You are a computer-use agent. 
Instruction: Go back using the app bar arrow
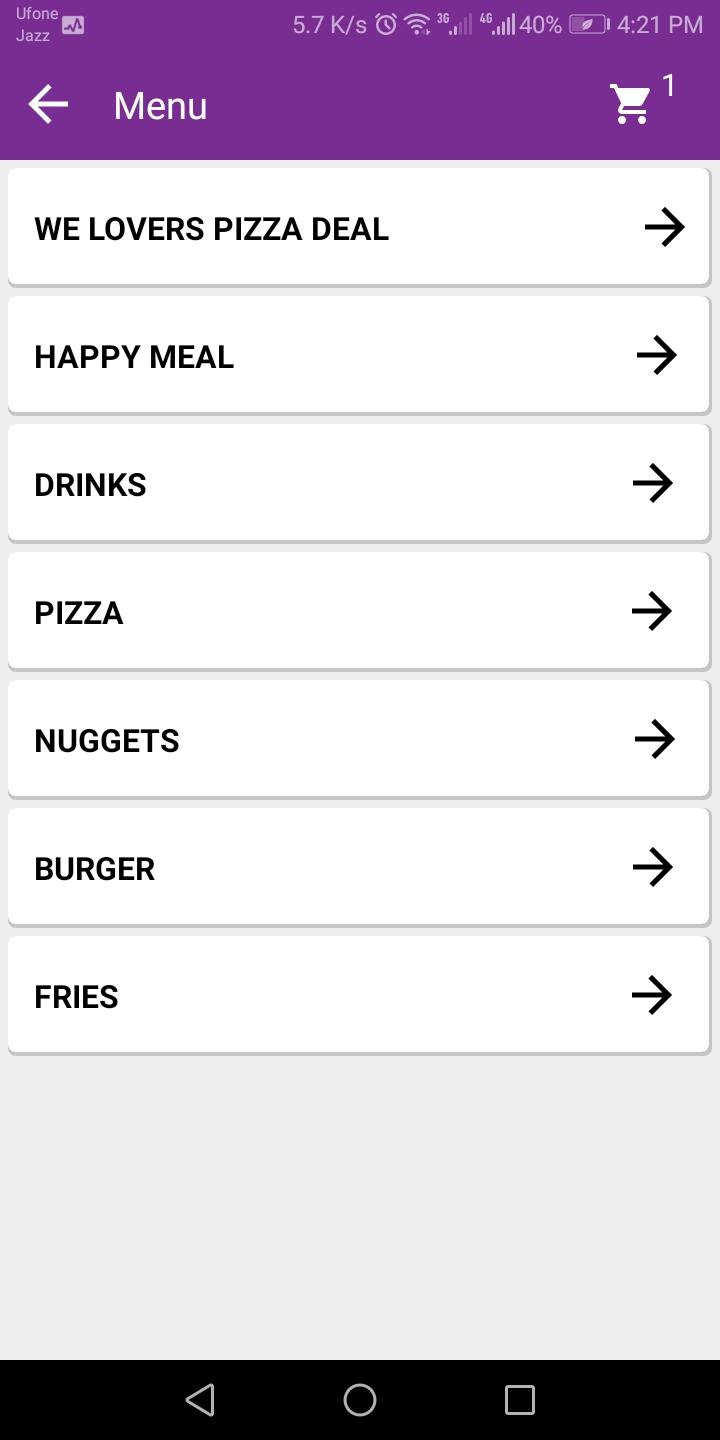click(x=48, y=105)
